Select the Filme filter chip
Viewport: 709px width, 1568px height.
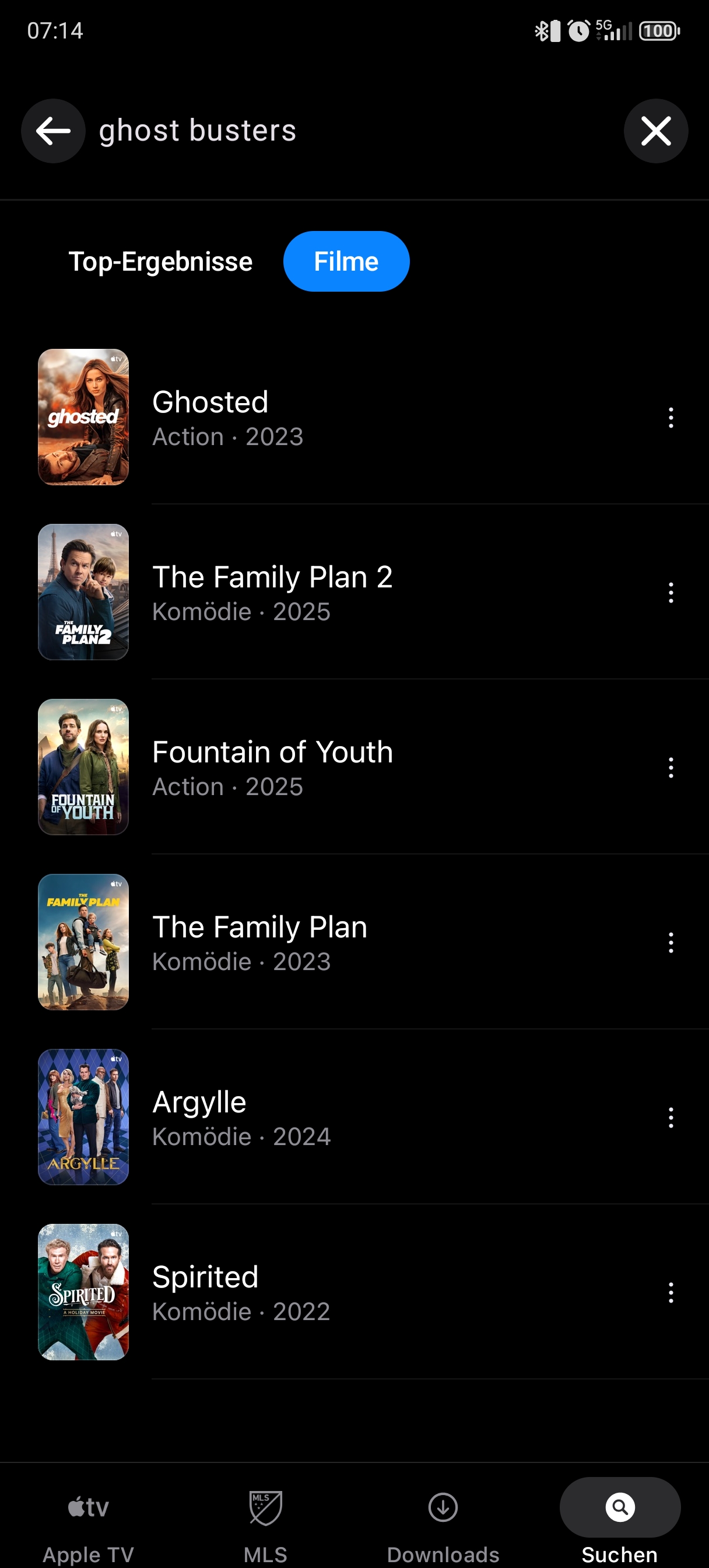[346, 262]
